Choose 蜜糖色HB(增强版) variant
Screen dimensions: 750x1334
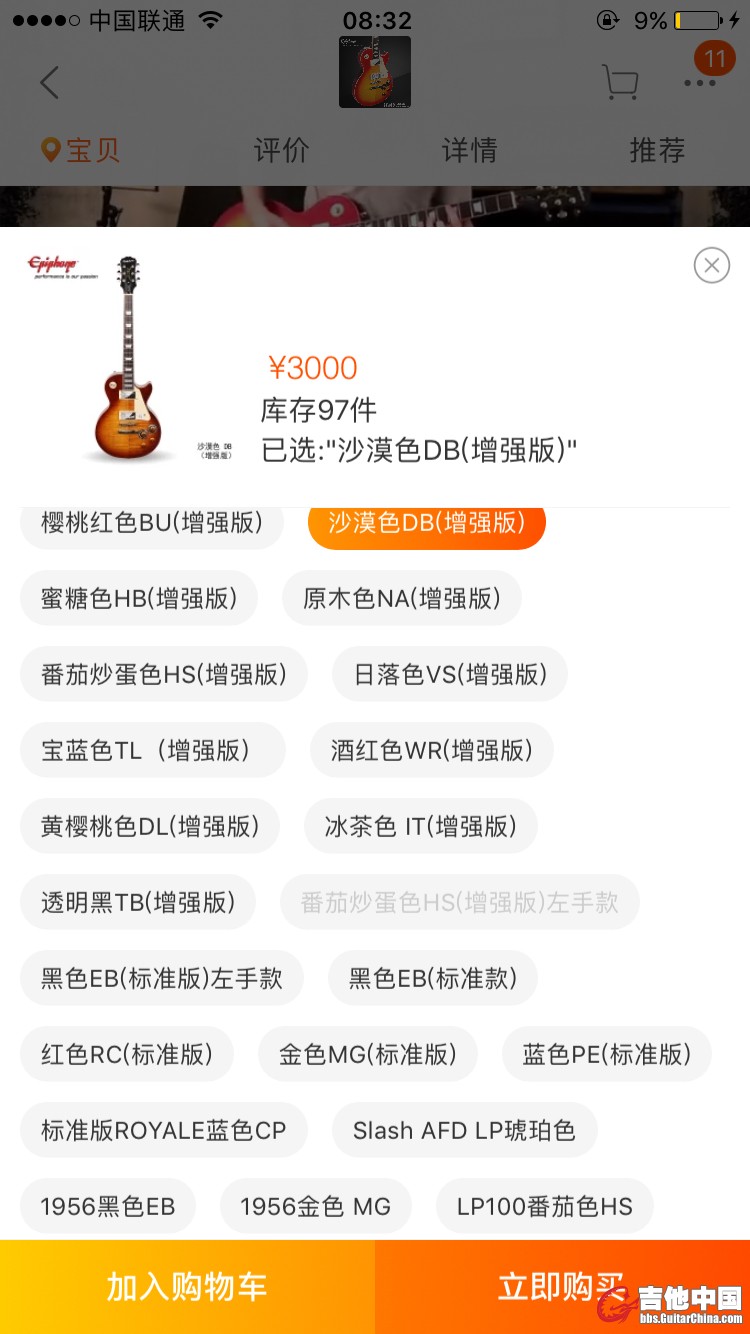[139, 598]
